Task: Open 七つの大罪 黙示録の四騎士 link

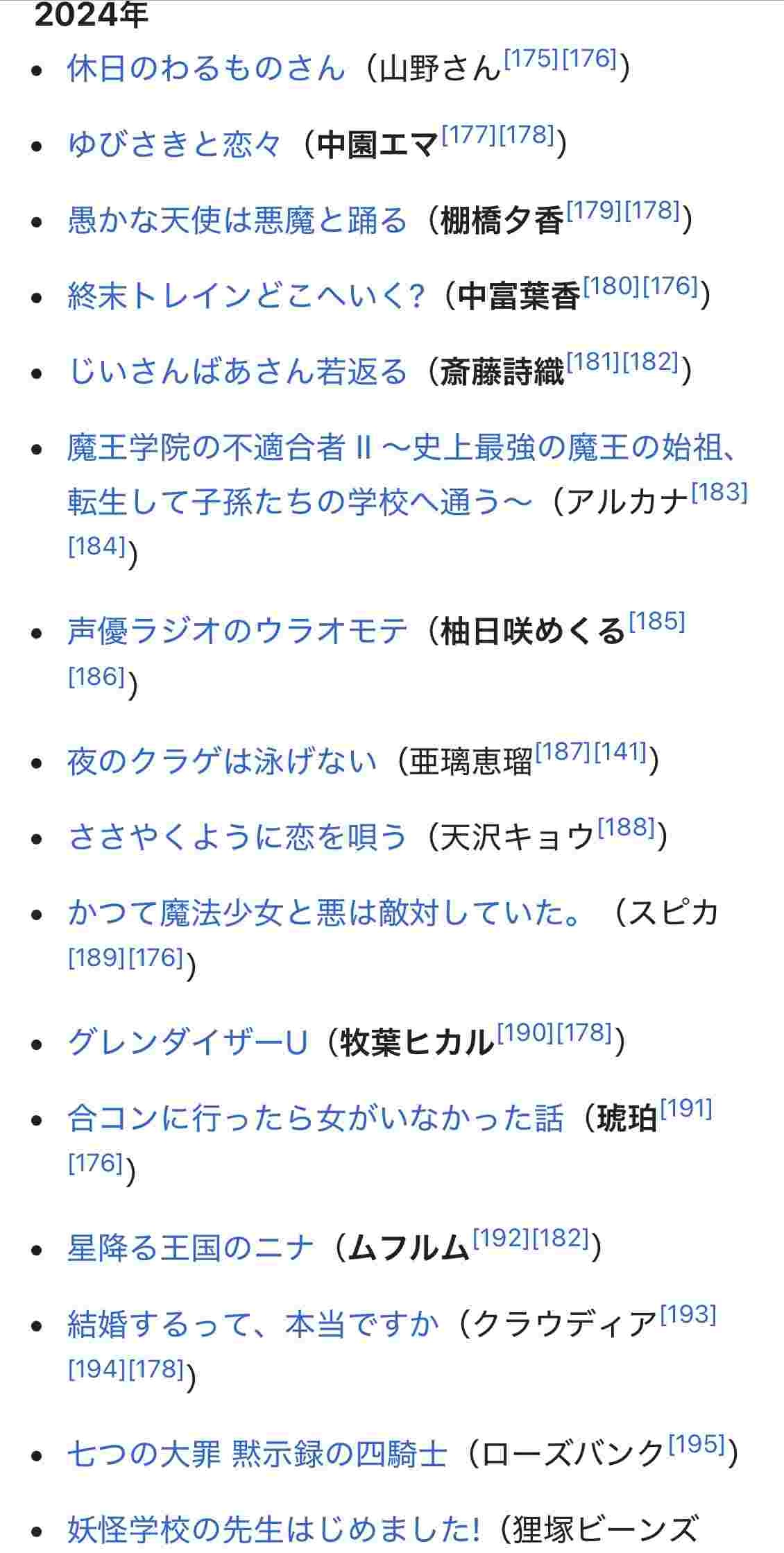Action: click(x=257, y=1454)
